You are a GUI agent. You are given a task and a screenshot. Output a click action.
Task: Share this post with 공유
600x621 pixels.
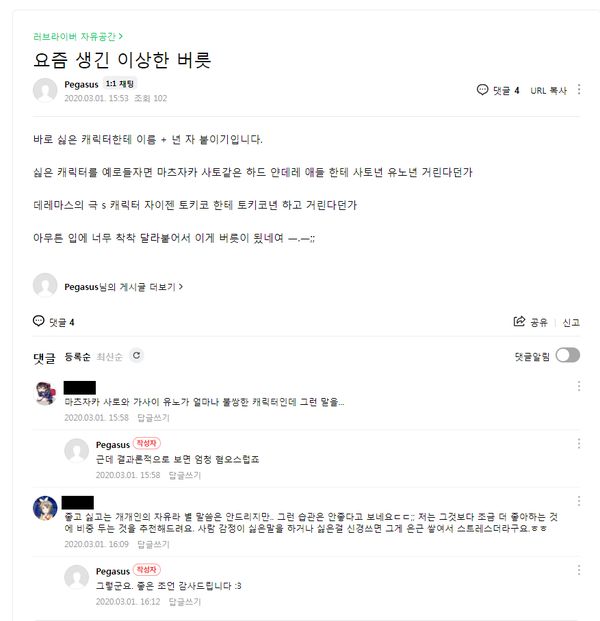click(x=531, y=322)
